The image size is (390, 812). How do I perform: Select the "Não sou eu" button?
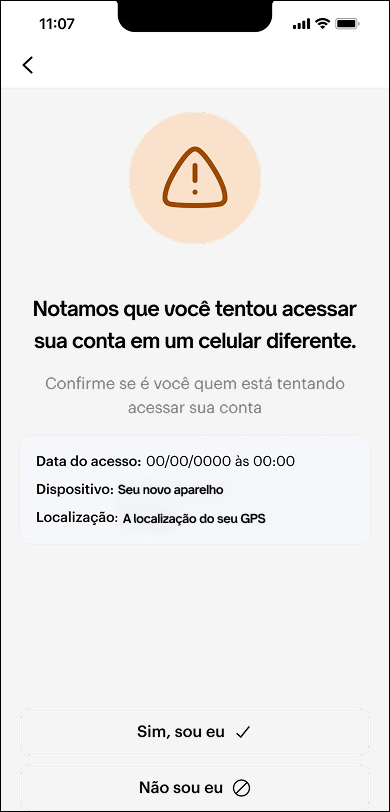tap(195, 787)
